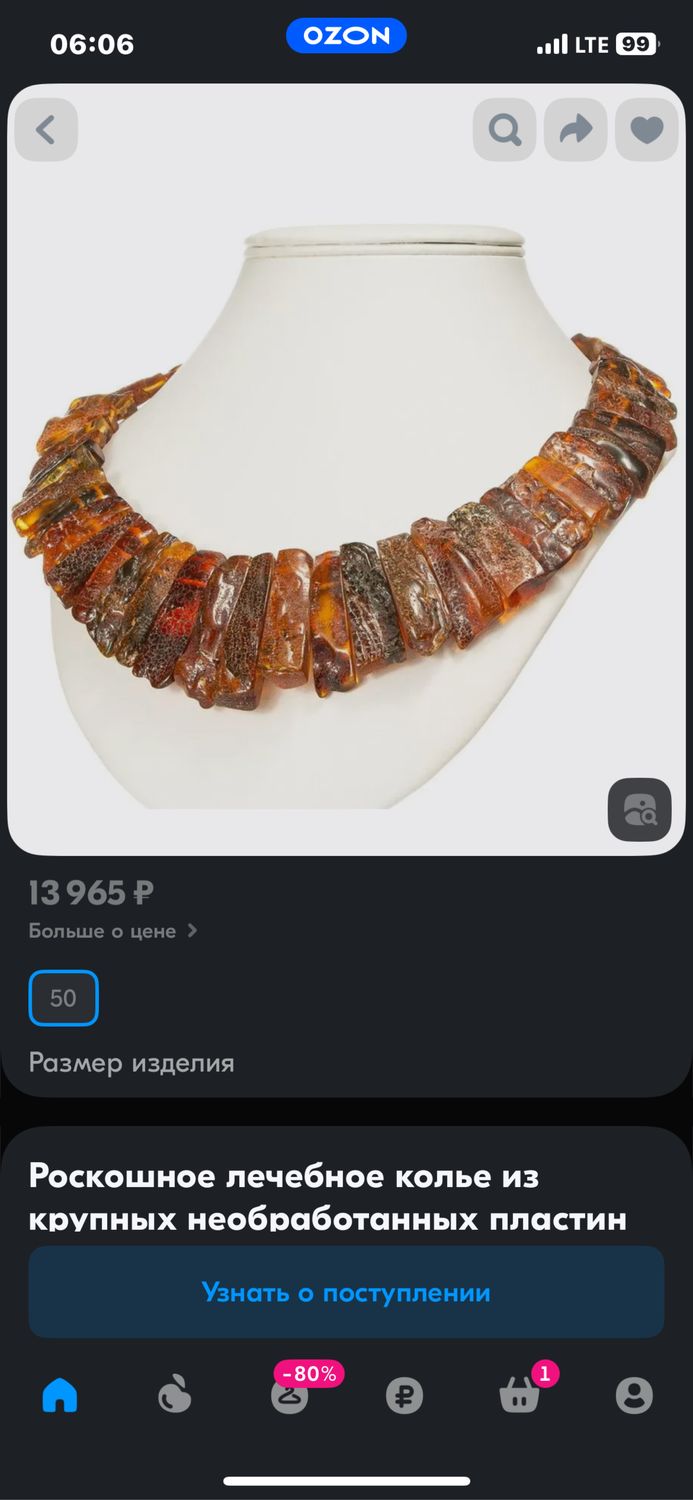This screenshot has height=1500, width=693.
Task: Open the profile tab
Action: click(x=634, y=1394)
